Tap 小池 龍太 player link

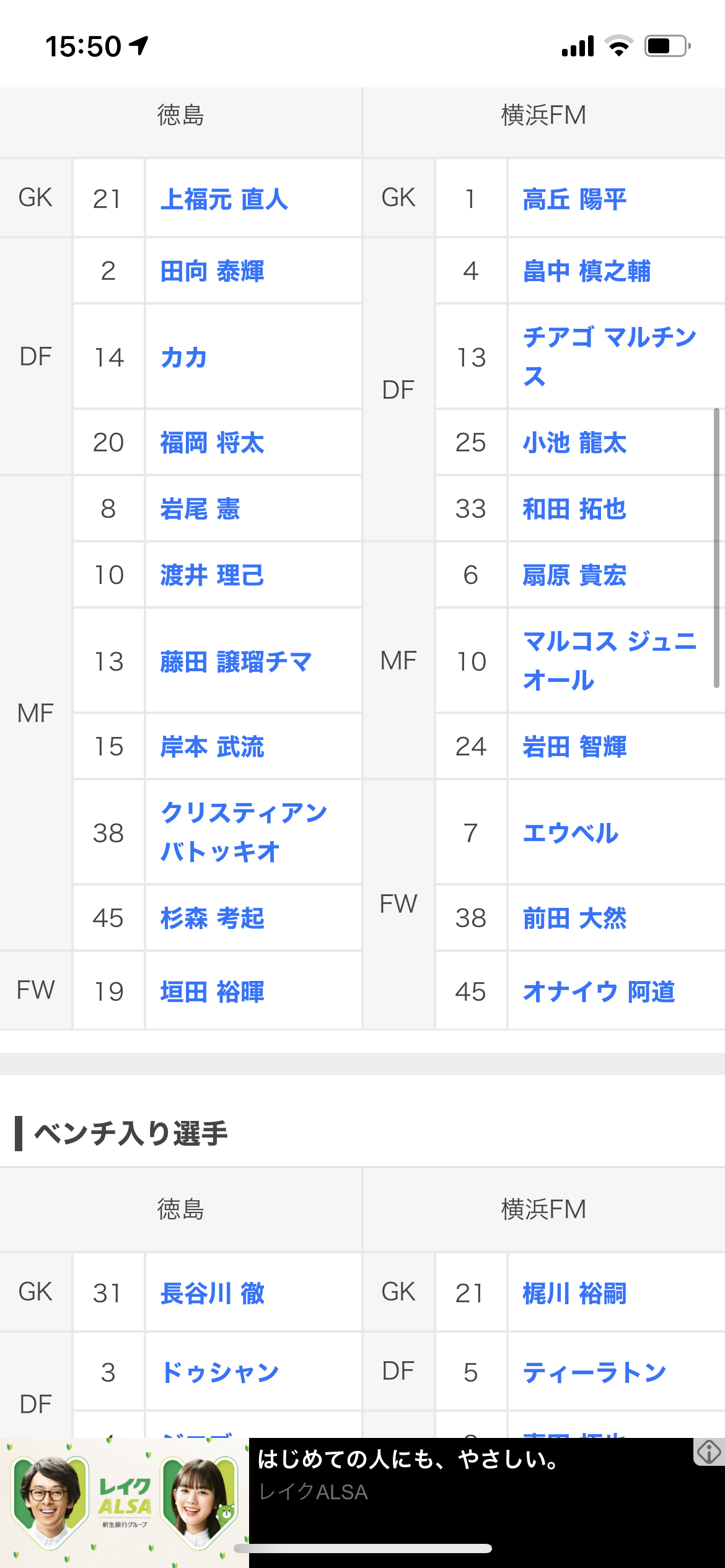point(574,443)
